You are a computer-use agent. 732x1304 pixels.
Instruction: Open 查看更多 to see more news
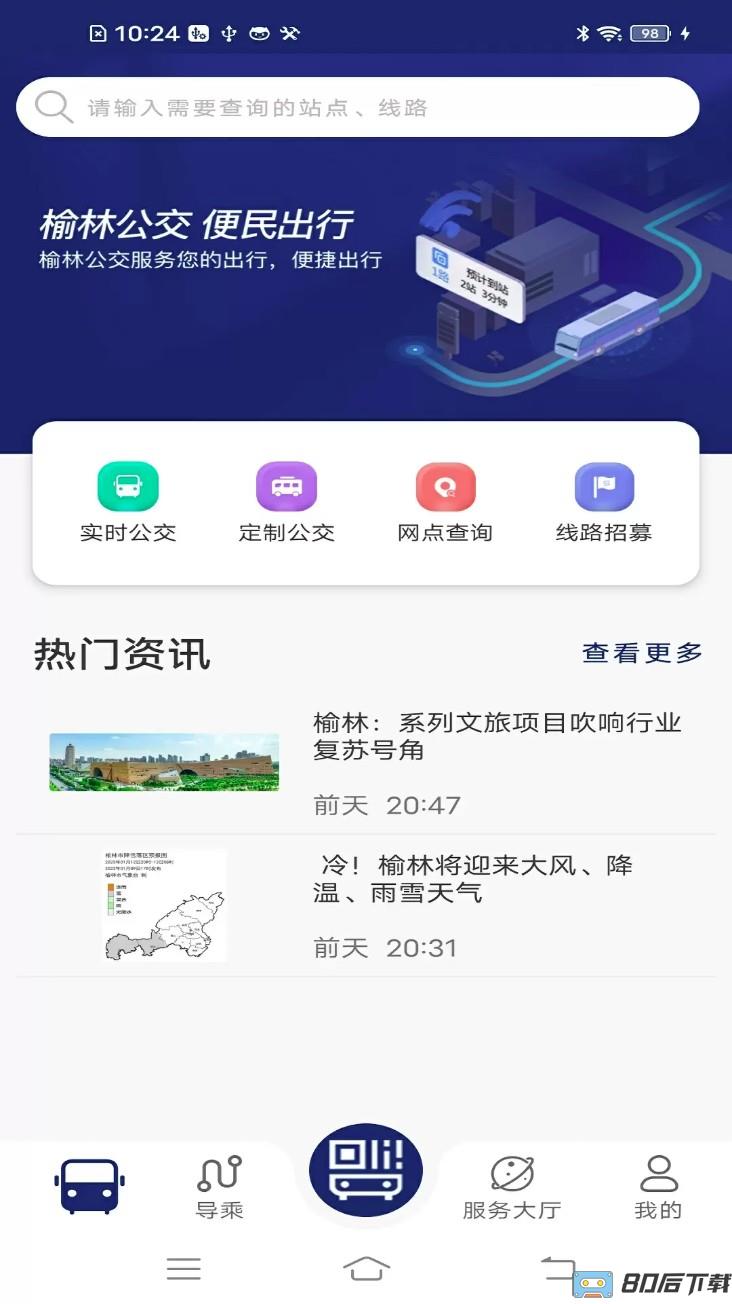point(641,653)
